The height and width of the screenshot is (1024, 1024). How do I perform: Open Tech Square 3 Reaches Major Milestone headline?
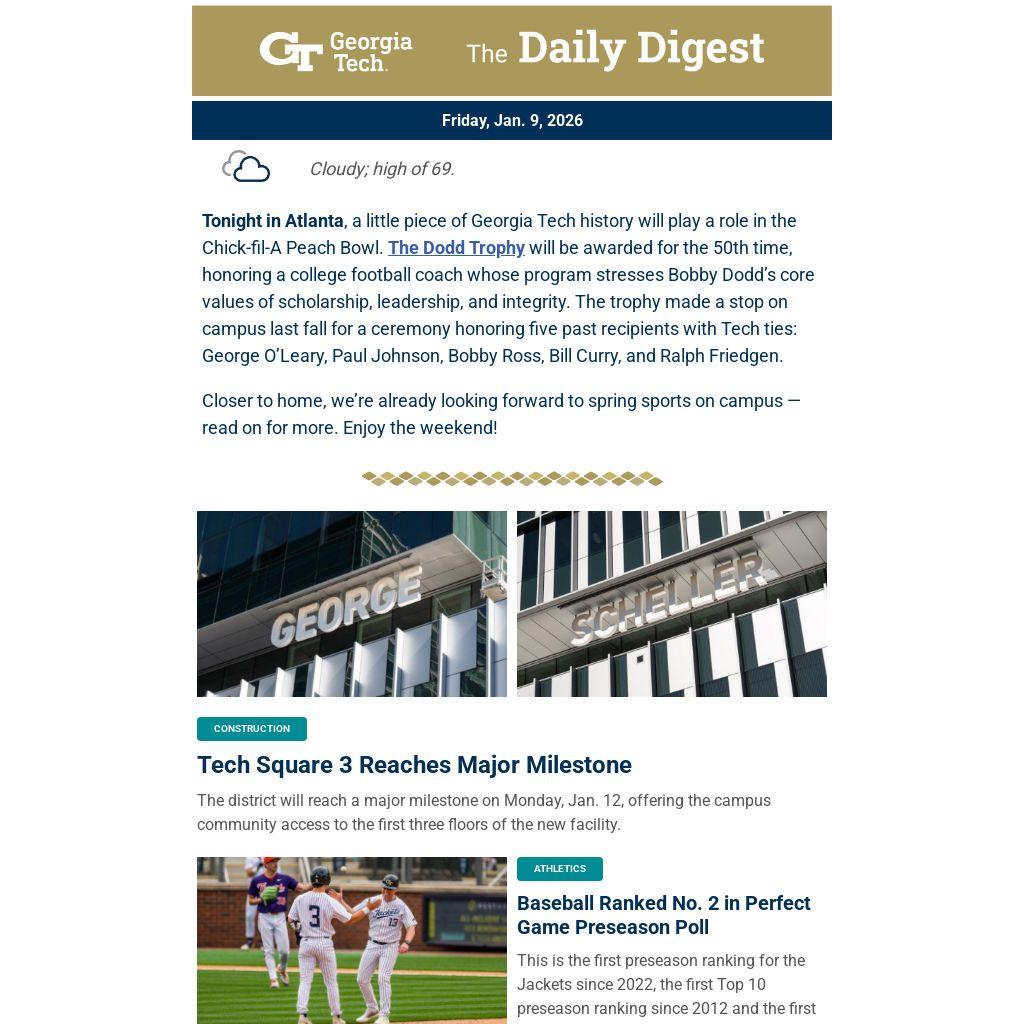(414, 765)
